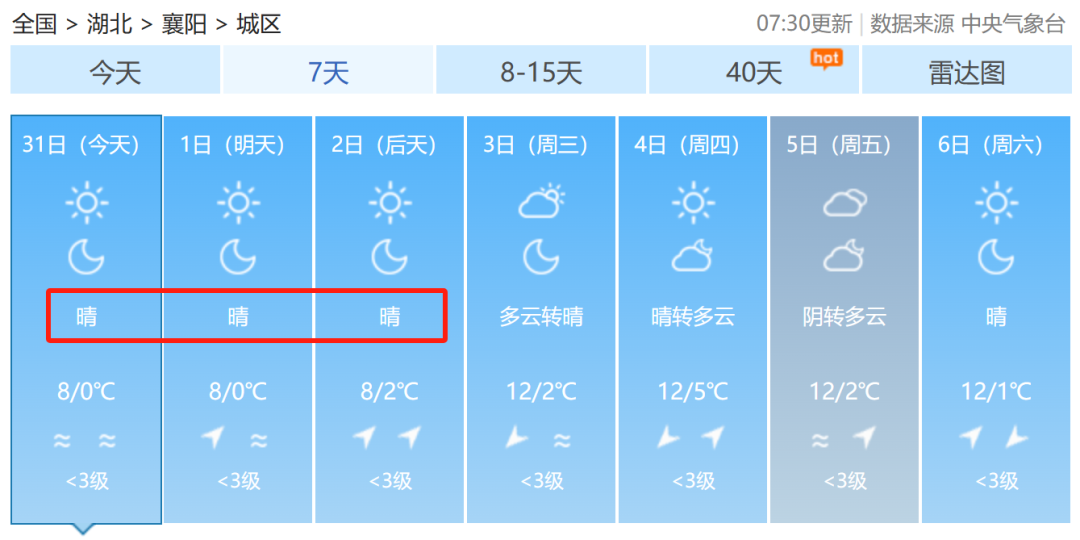Select the 1日(明天) forecast card
Viewport: 1080px width, 540px height.
pos(238,318)
